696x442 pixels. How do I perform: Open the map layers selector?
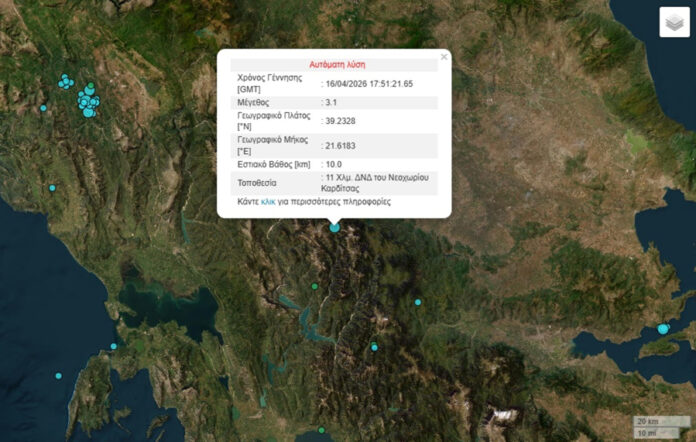[673, 23]
